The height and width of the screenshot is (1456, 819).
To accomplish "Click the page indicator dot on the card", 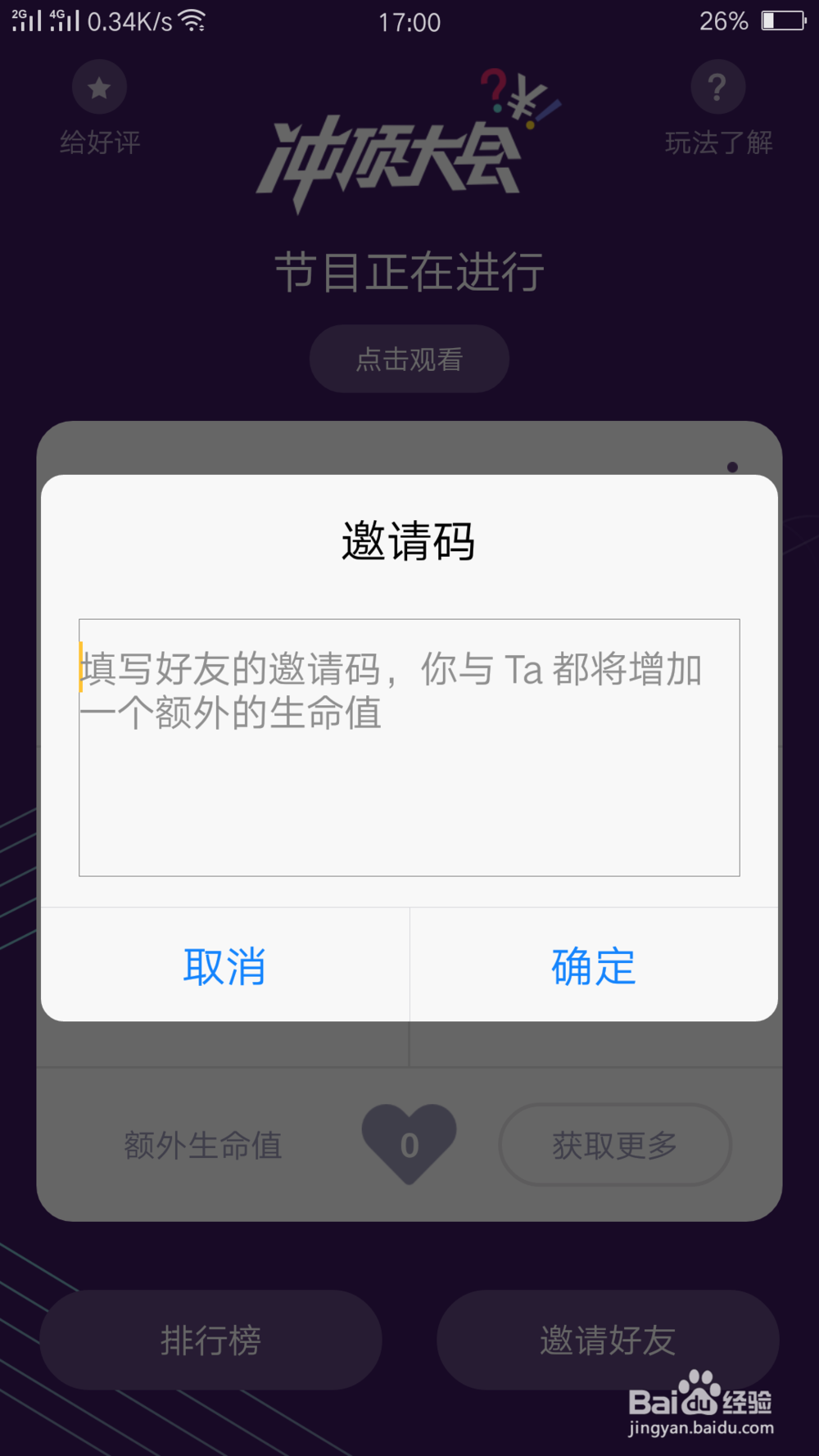I will (731, 467).
